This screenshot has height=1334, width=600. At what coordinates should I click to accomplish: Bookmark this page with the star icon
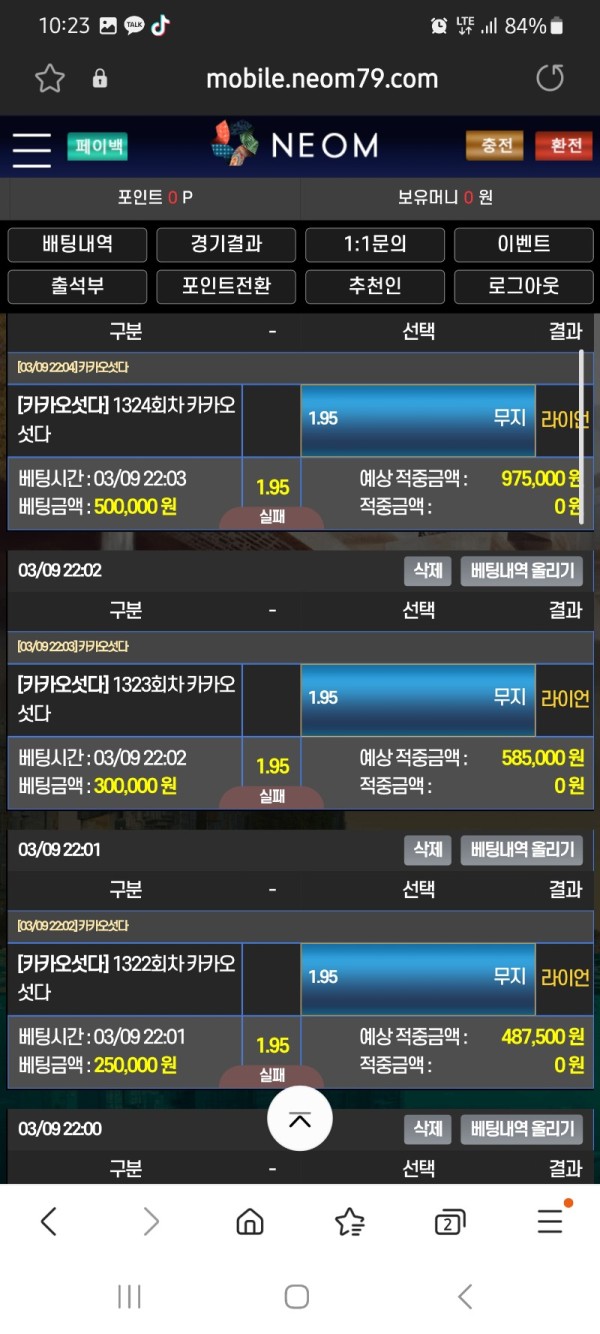49,78
